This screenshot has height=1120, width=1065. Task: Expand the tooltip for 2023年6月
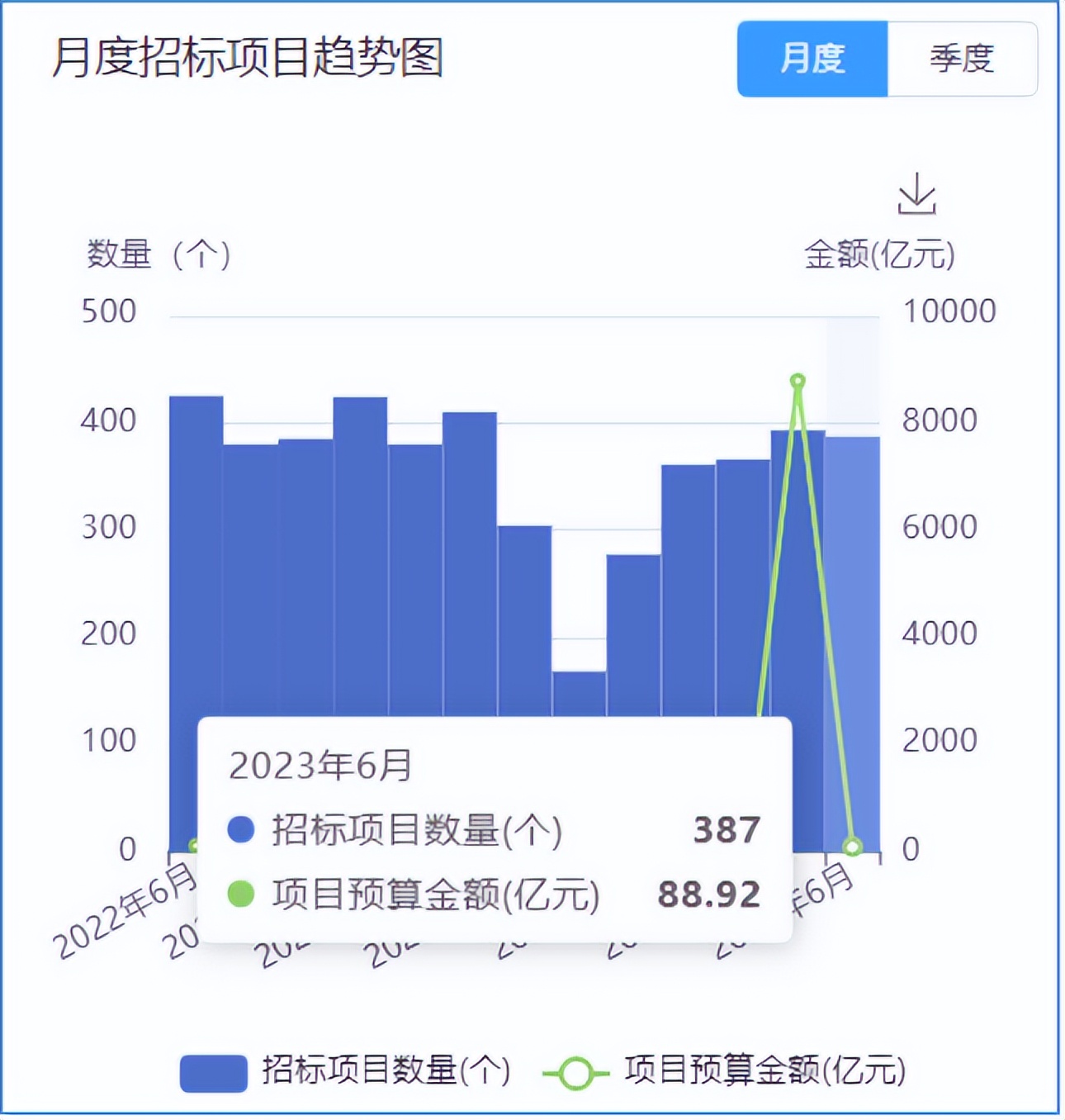[318, 767]
